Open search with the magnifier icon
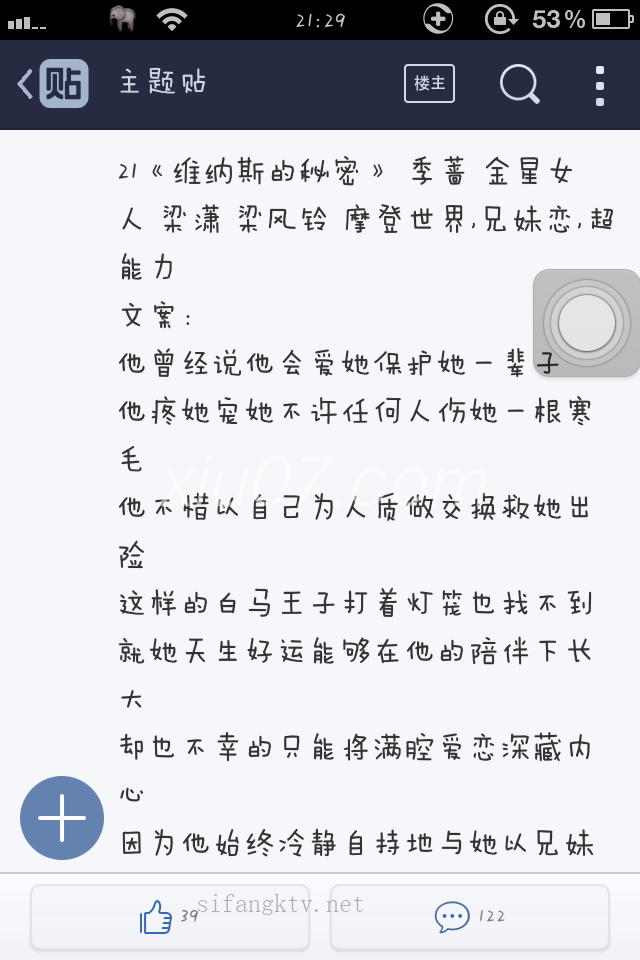640x960 pixels. tap(519, 84)
